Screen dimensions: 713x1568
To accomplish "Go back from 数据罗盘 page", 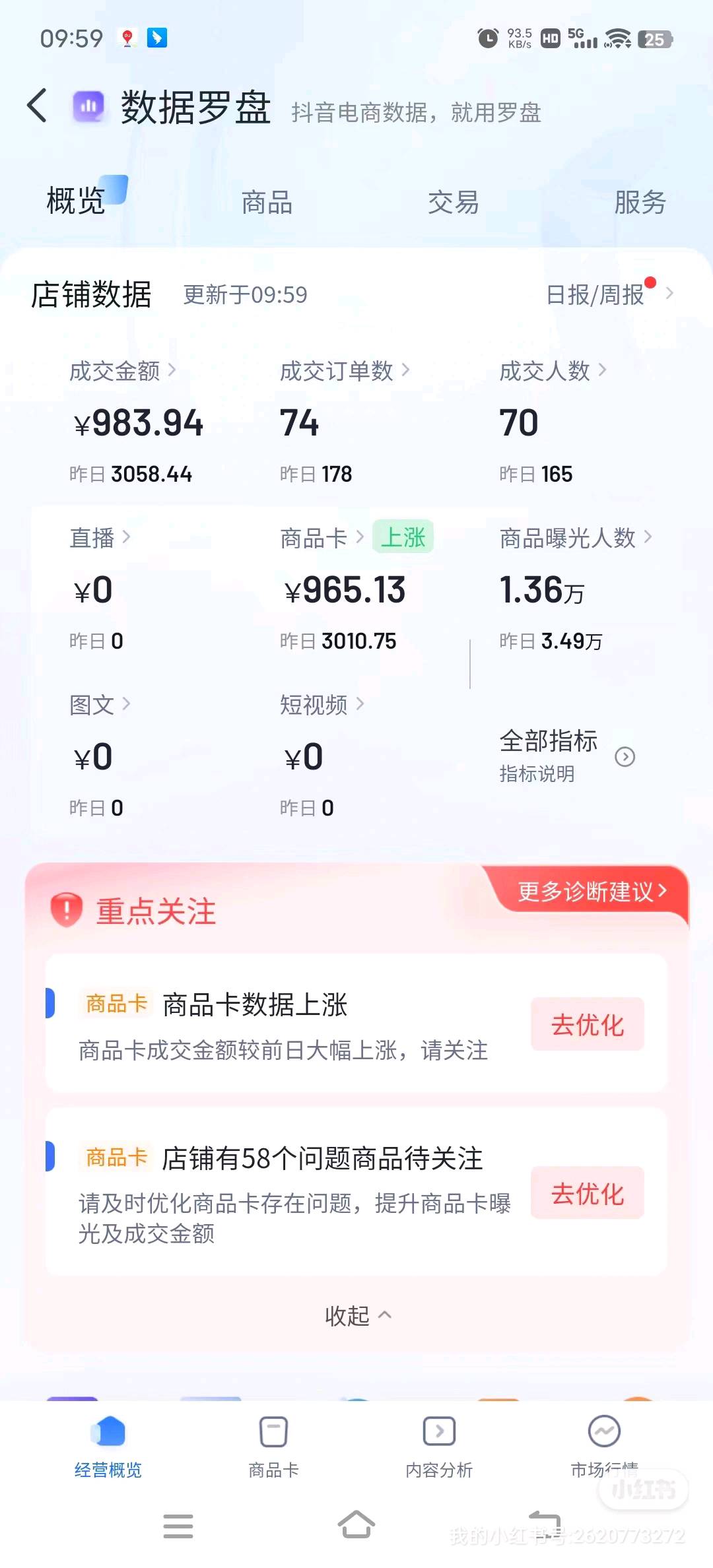I will 38,106.
